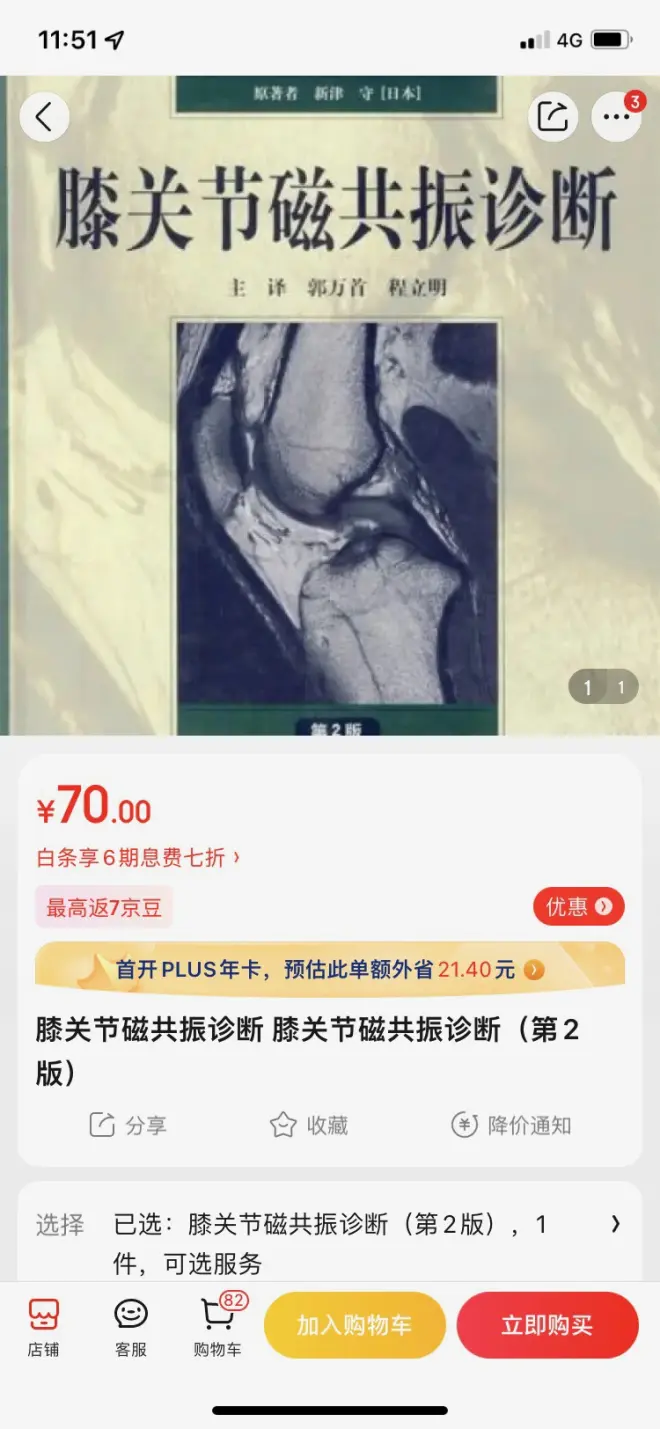This screenshot has width=660, height=1429.
Task: Share this product via top share icon
Action: 553,117
